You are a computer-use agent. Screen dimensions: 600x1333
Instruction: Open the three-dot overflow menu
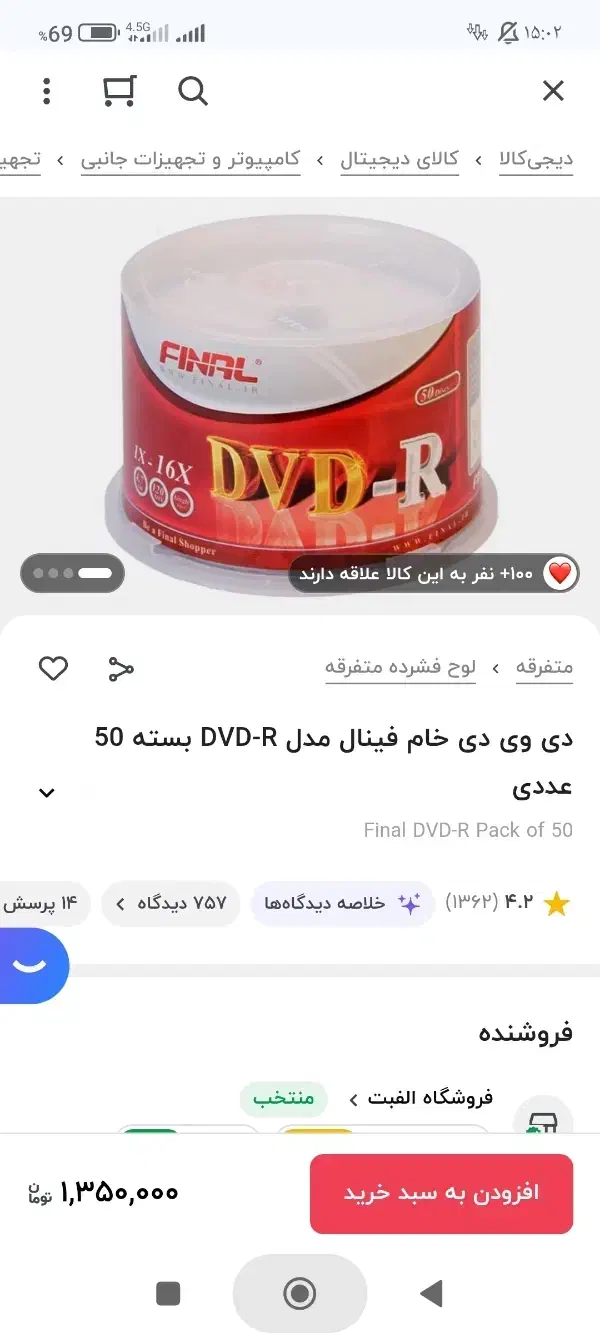(46, 92)
